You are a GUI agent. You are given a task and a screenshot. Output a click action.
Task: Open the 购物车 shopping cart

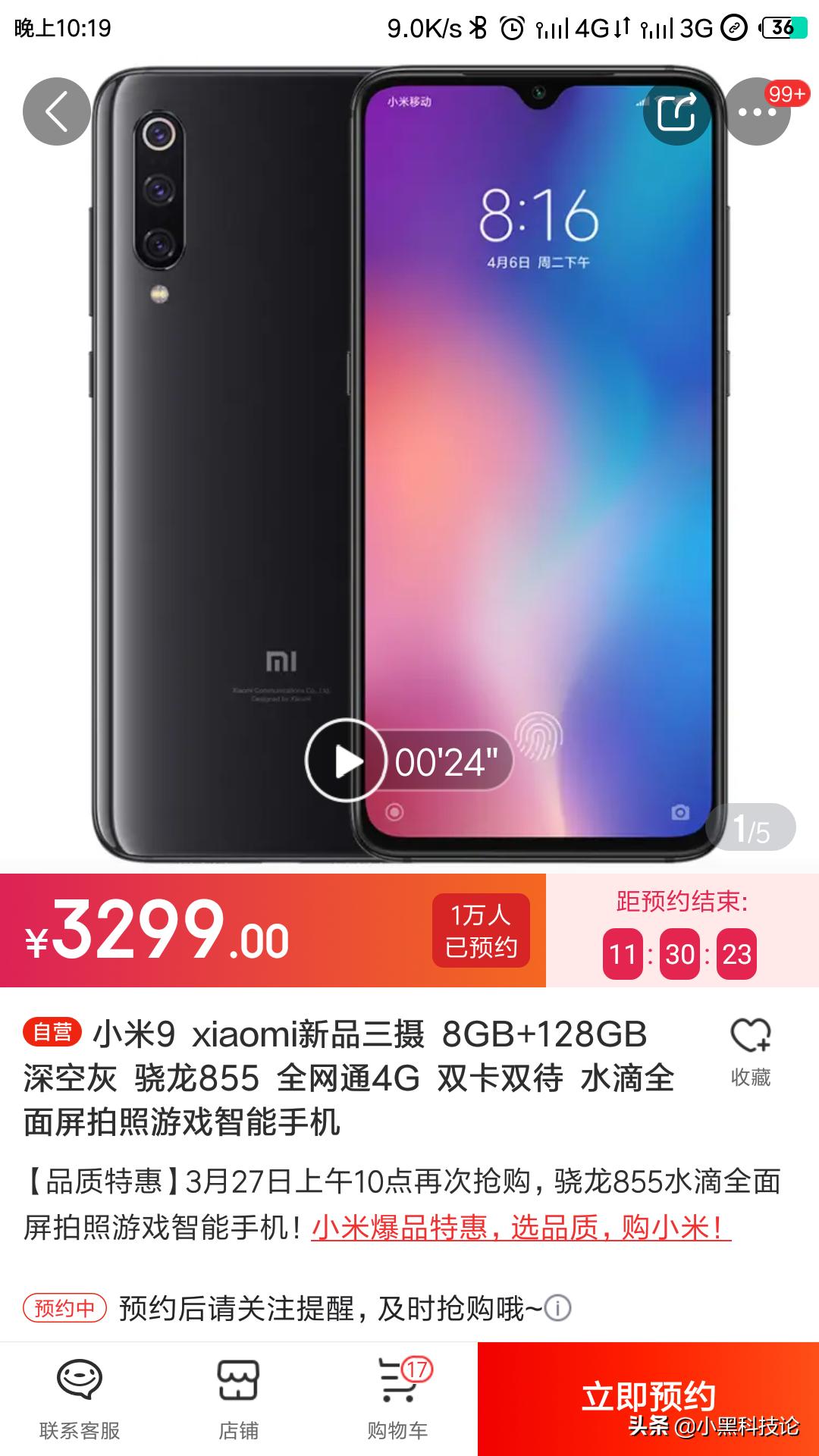pos(398,1399)
